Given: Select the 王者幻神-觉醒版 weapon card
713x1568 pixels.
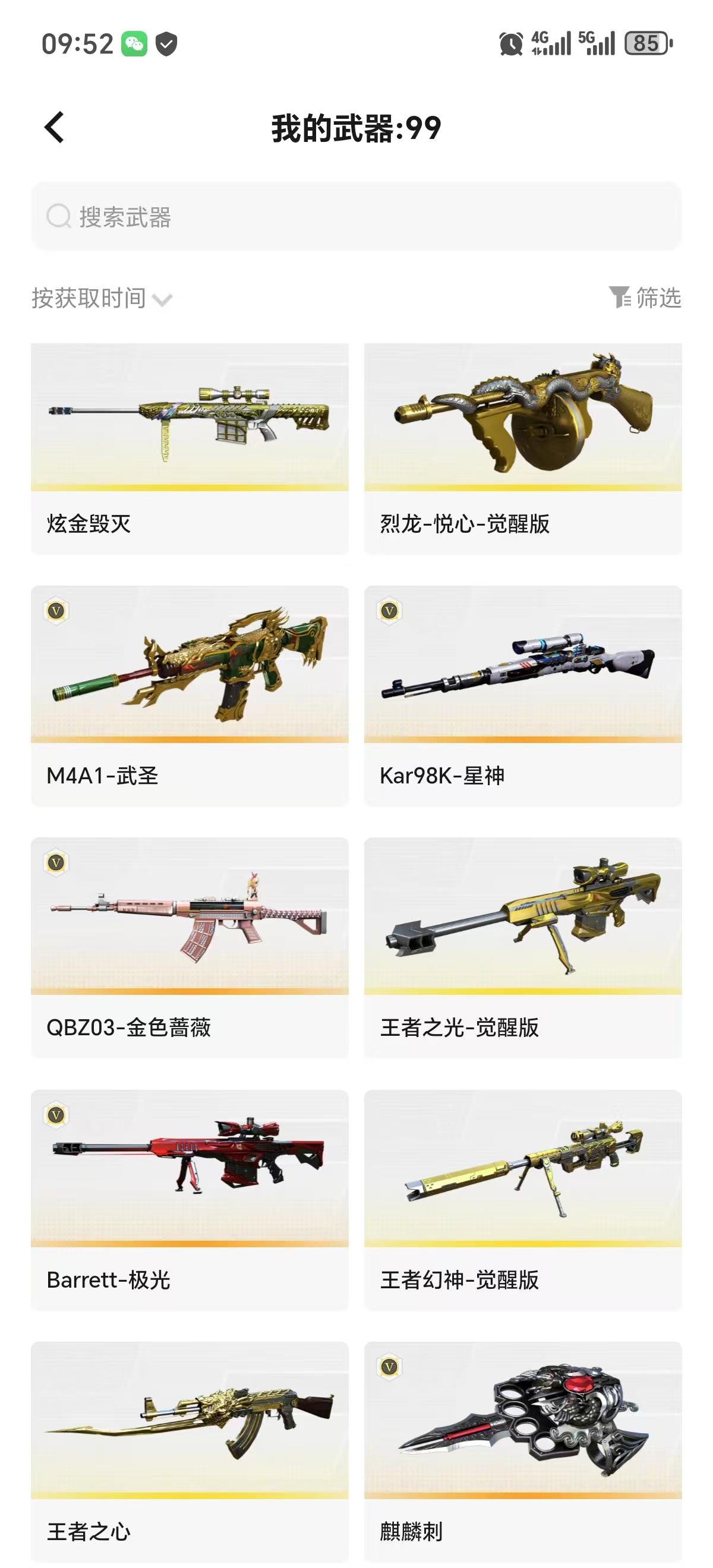Looking at the screenshot, I should (x=523, y=1200).
